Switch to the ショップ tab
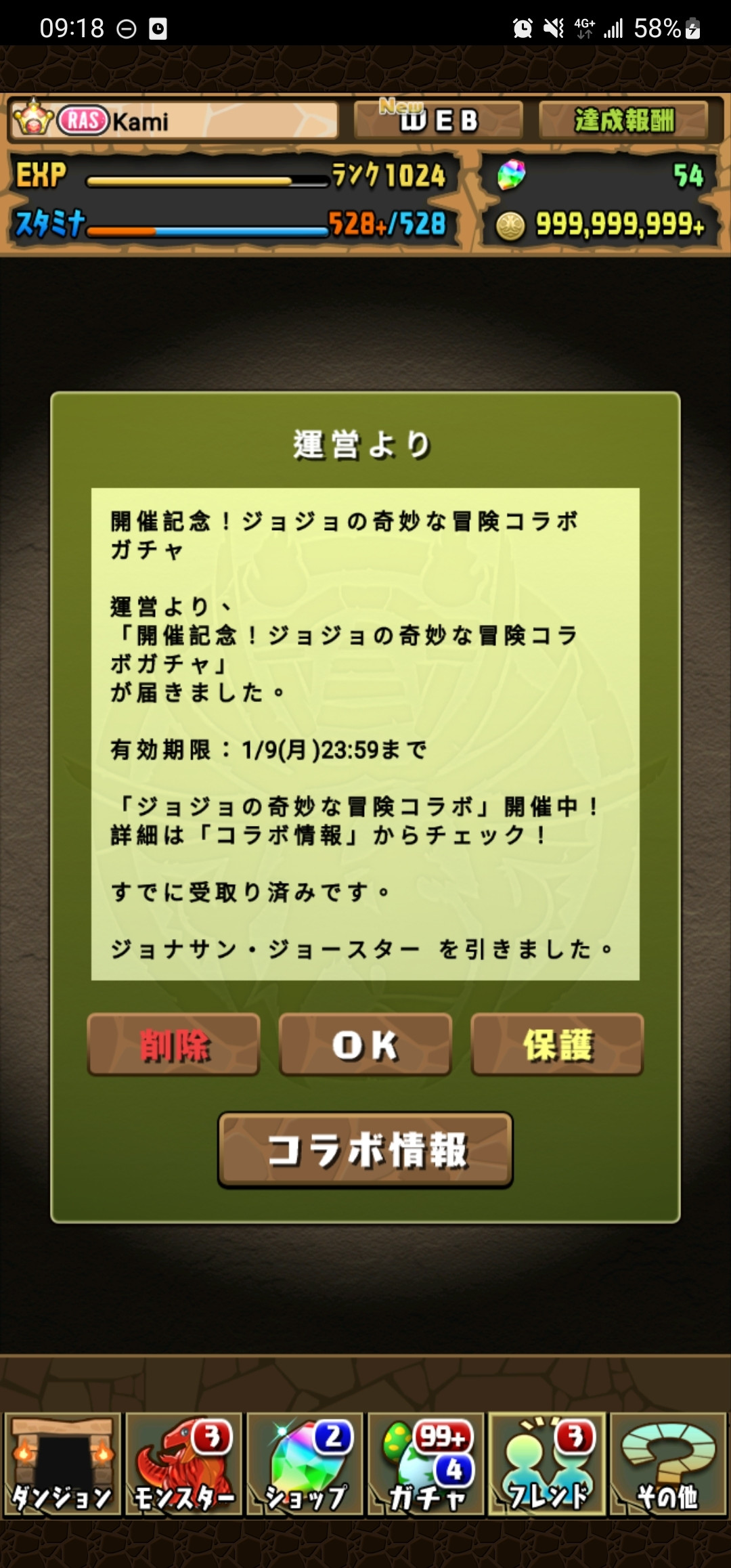 click(305, 1464)
